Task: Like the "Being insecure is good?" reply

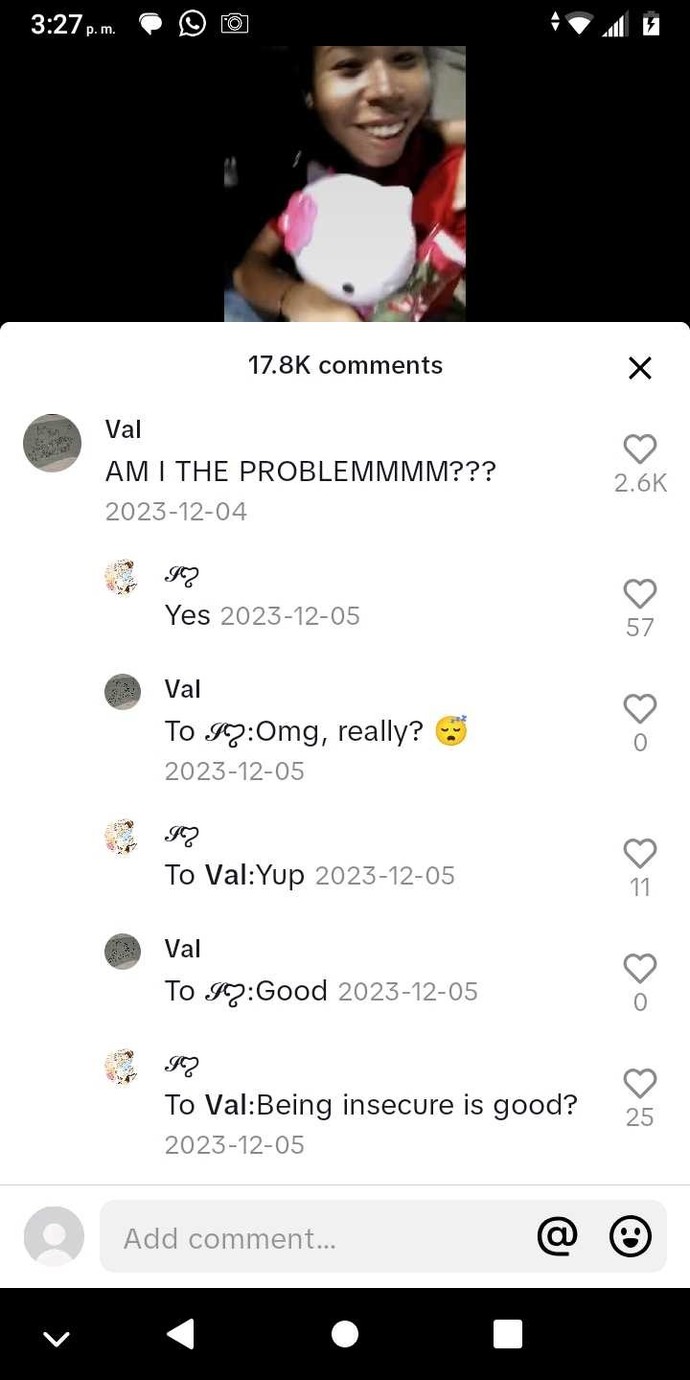Action: click(x=640, y=1083)
